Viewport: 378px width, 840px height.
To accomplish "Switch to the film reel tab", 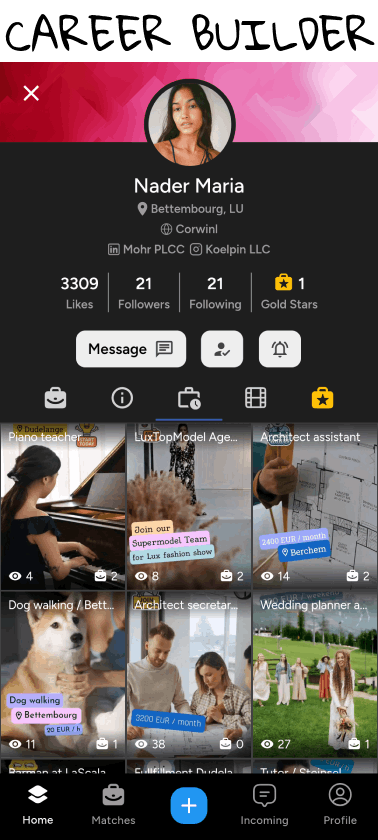I will 255,399.
